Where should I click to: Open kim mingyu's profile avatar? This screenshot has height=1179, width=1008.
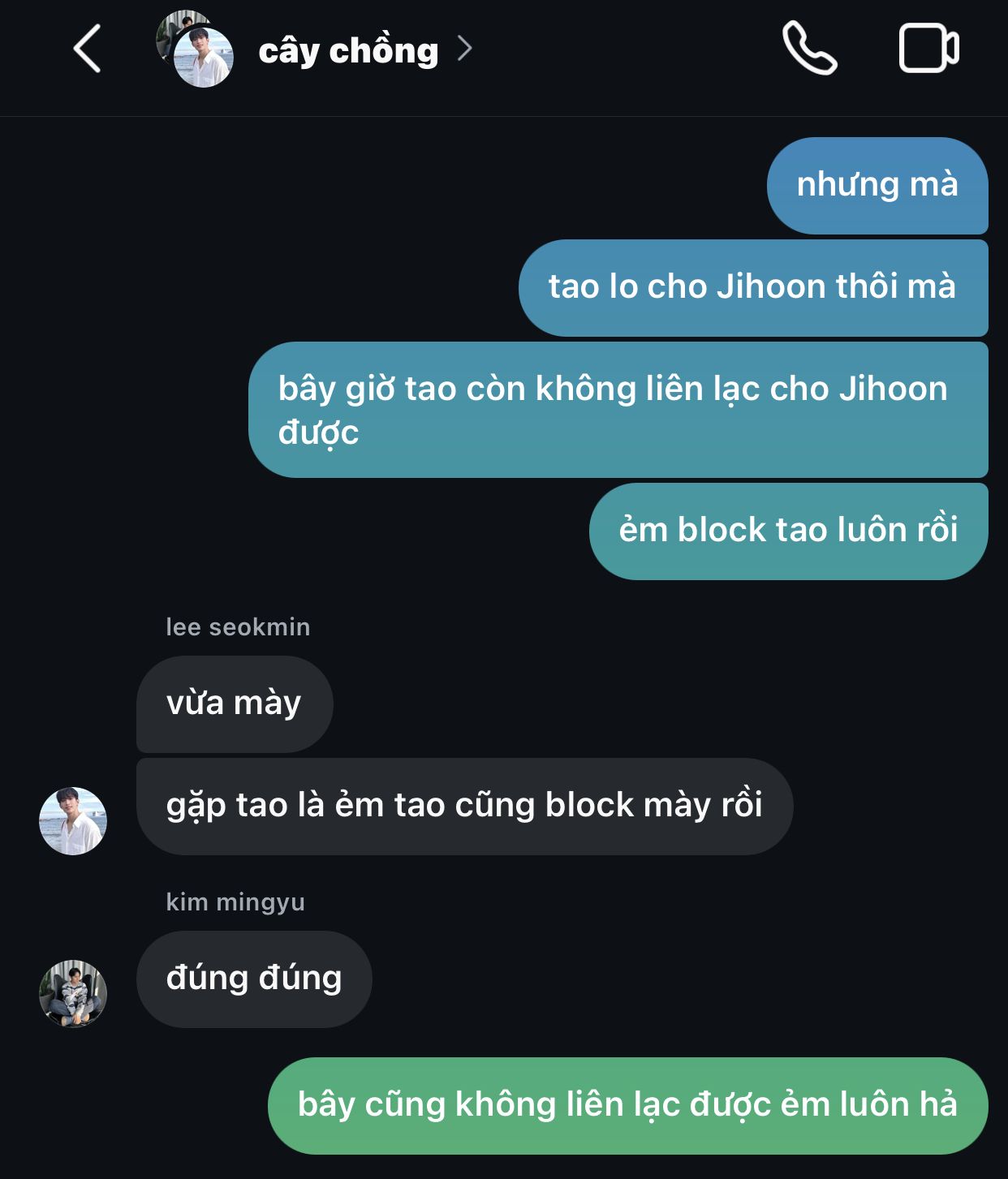(x=73, y=993)
